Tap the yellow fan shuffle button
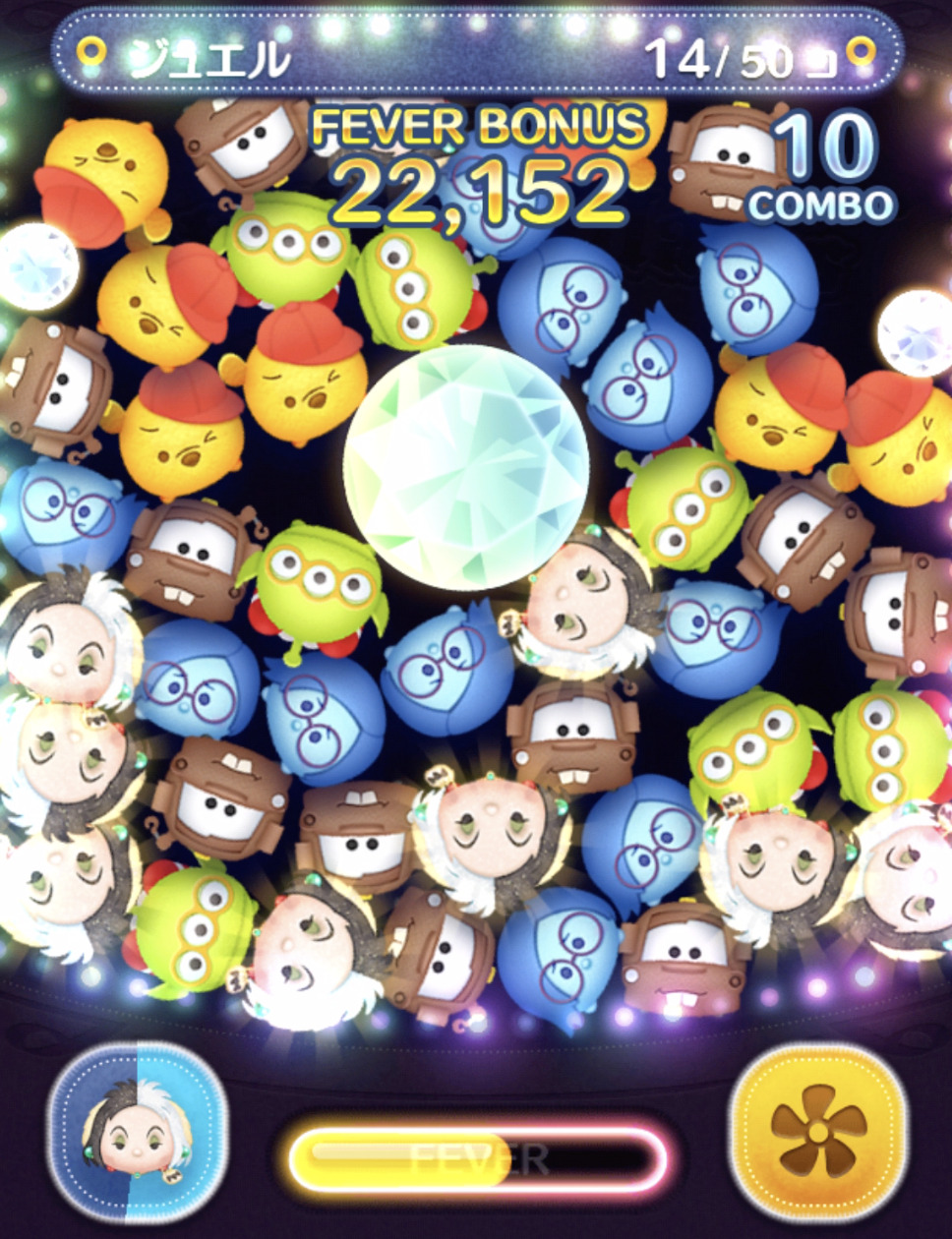This screenshot has width=952, height=1239. tap(817, 1130)
